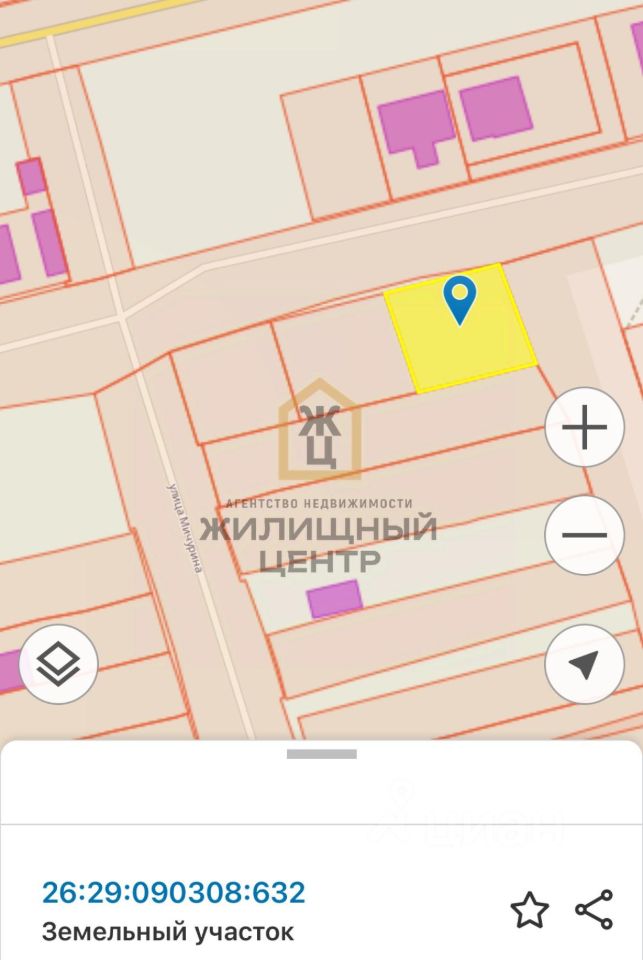Screen dimensions: 643x960
Task: Open cadastral number 26:29:090308:632 details
Action: (173, 892)
